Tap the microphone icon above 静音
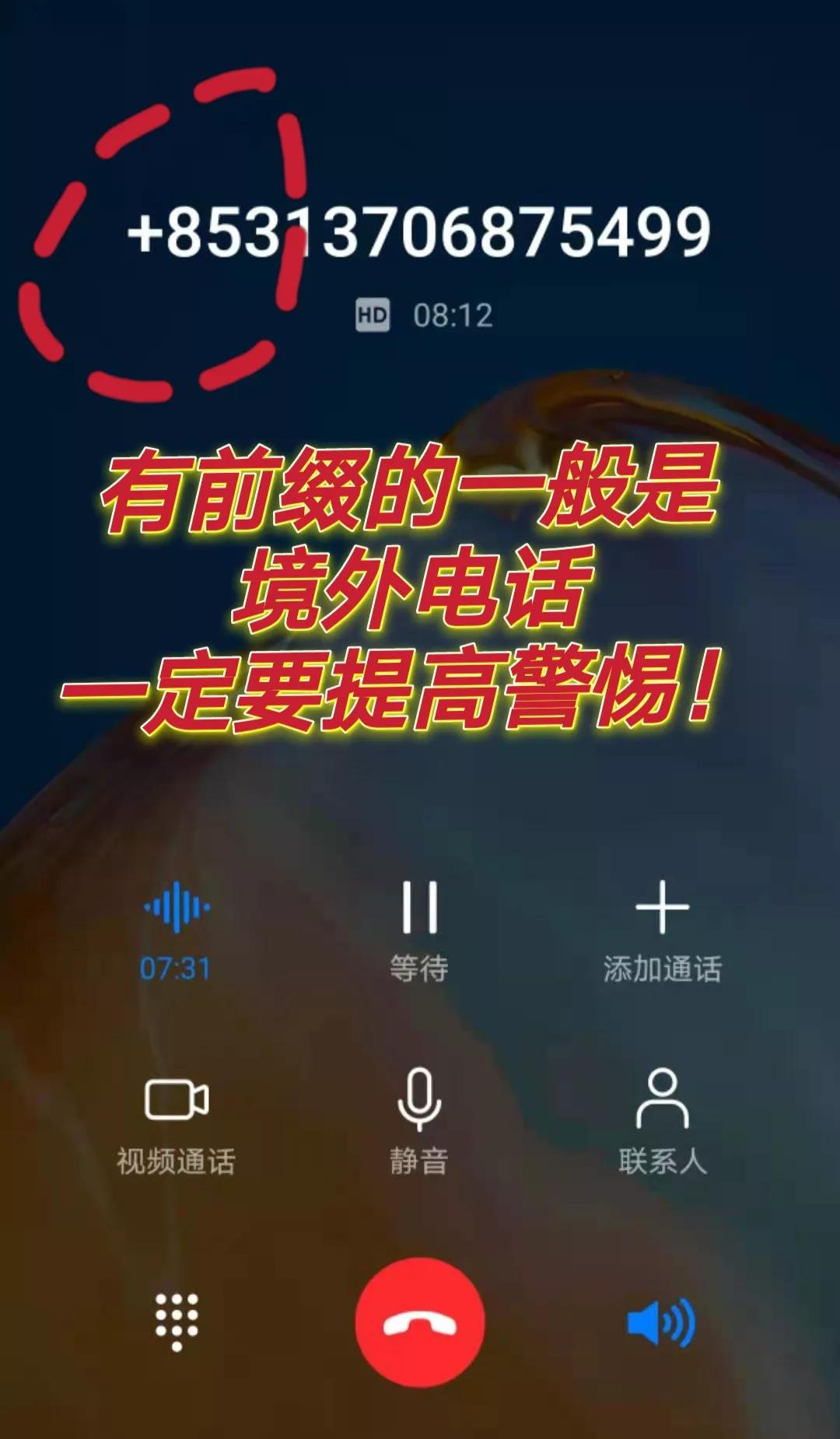 click(x=418, y=1098)
